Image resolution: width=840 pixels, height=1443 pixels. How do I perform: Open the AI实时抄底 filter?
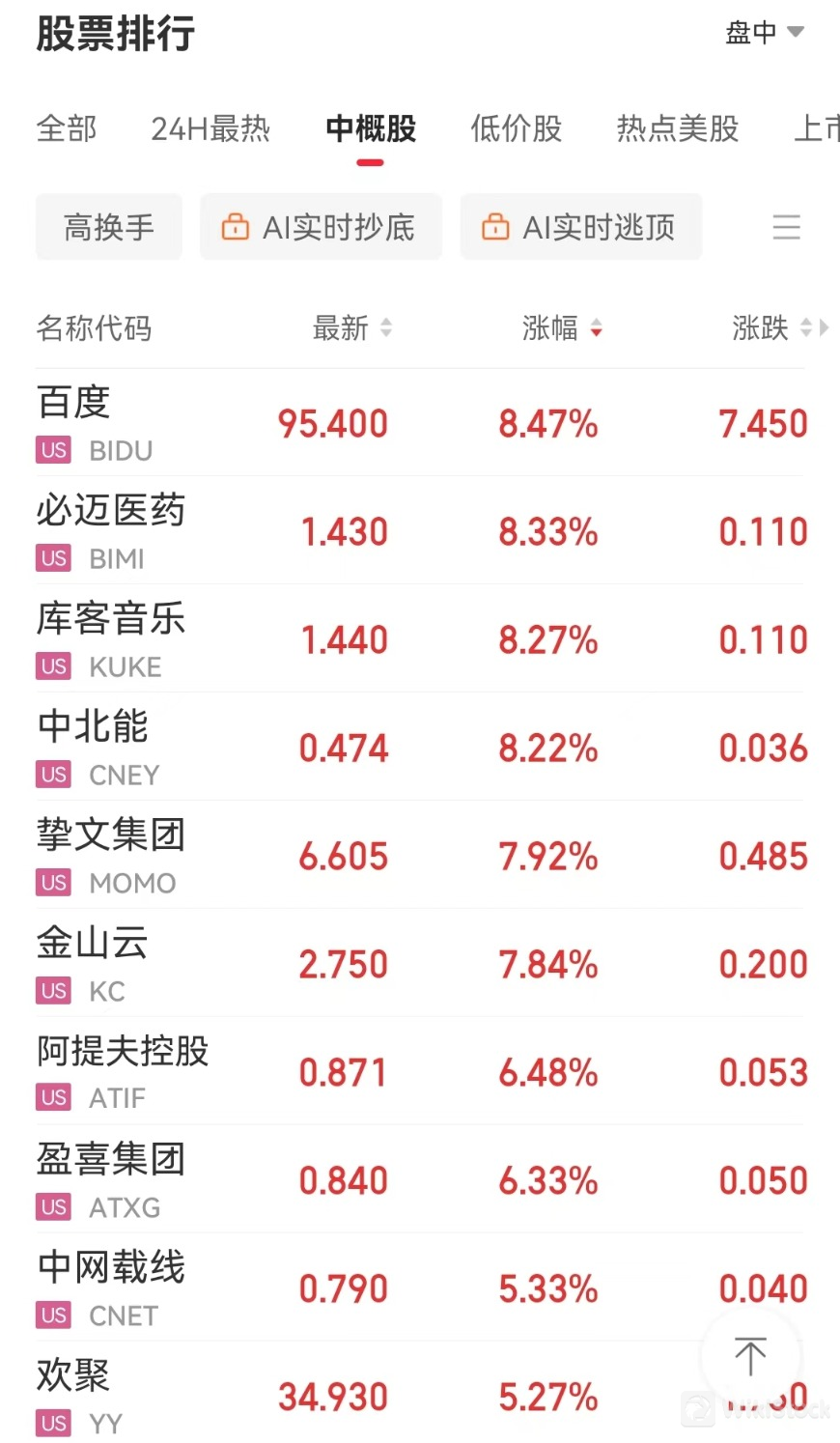(321, 228)
